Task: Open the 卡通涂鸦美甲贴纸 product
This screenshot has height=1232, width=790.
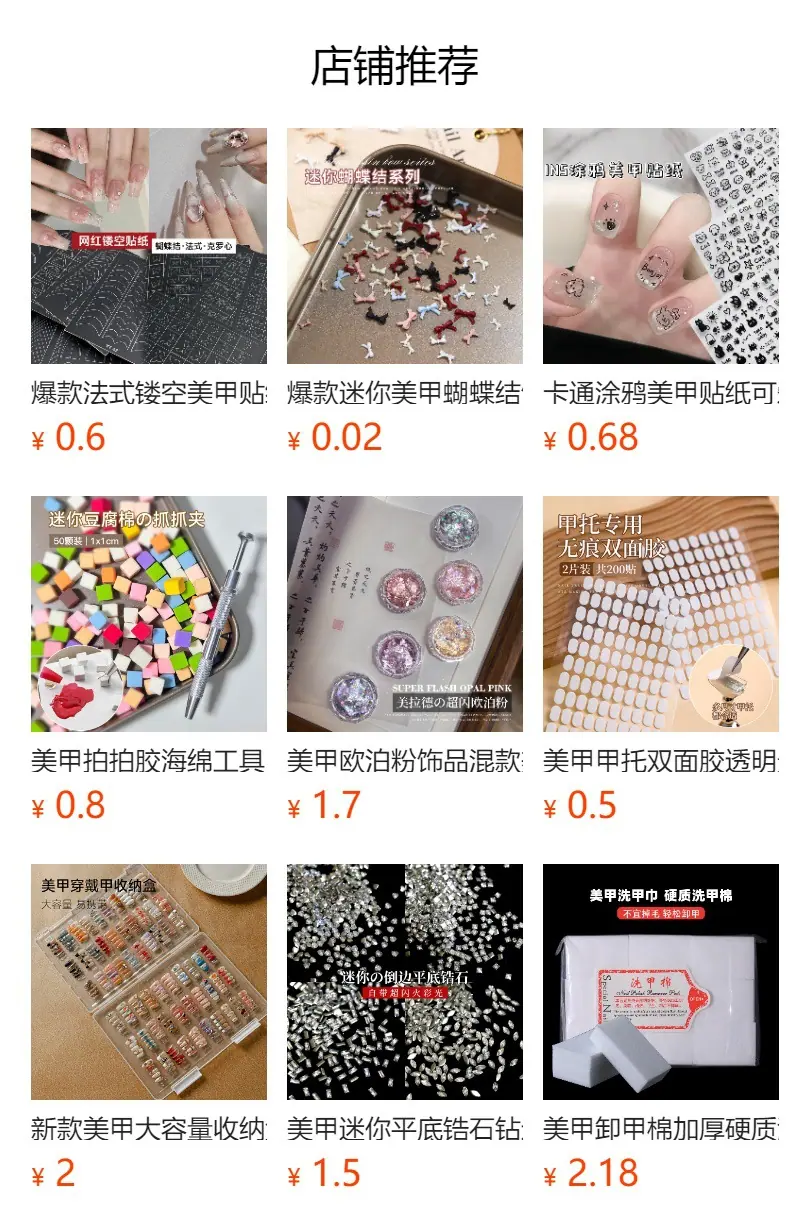Action: (661, 292)
